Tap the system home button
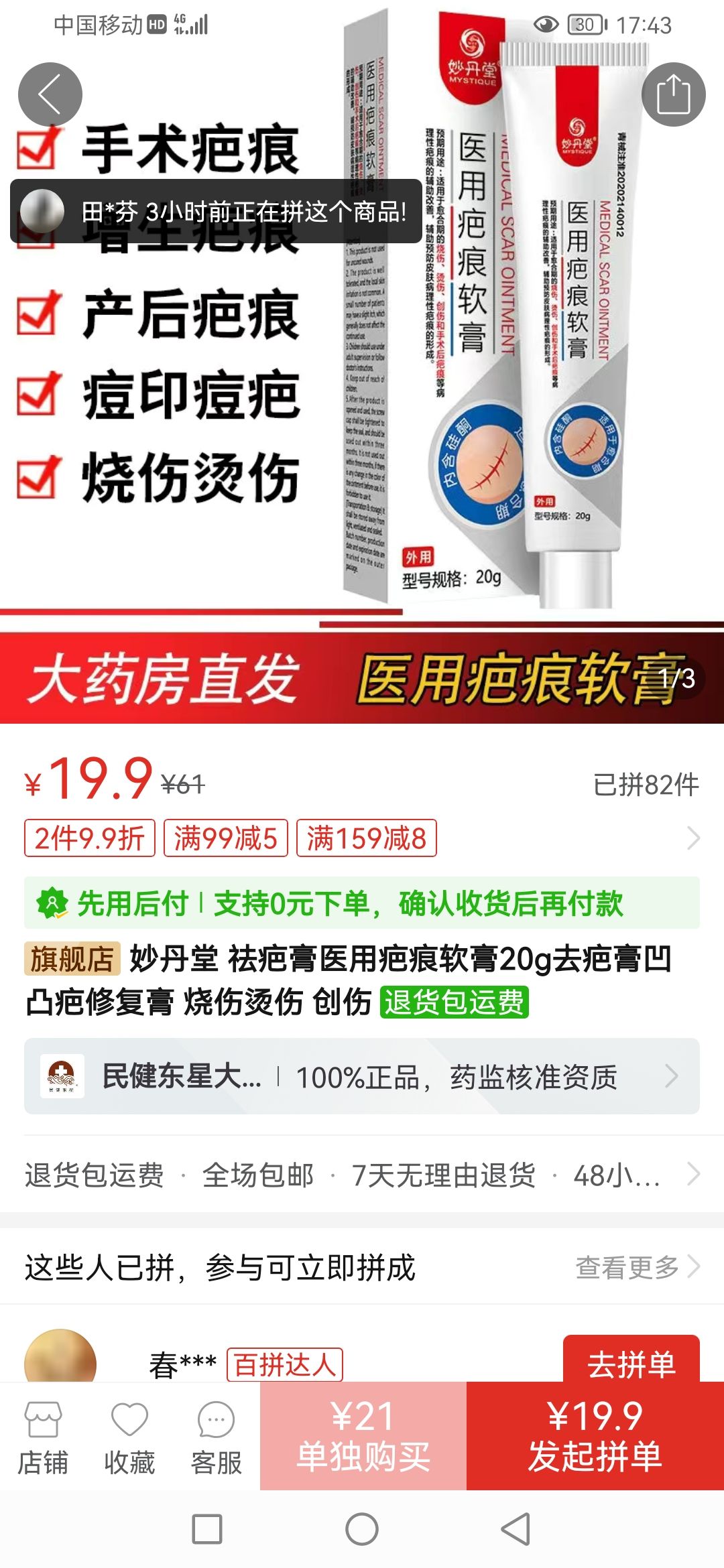Viewport: 724px width, 1568px height. point(362,1530)
